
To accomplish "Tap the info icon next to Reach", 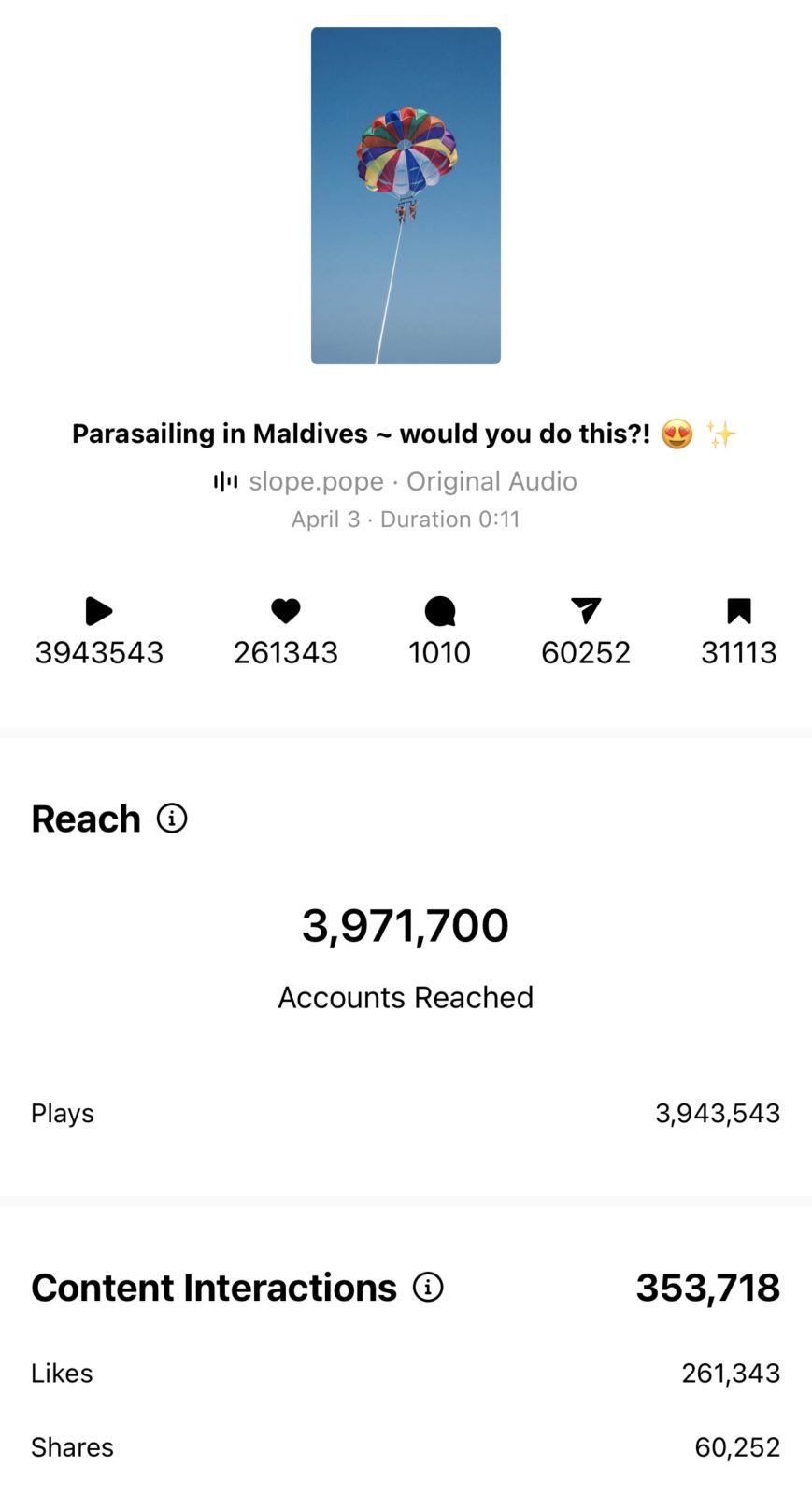I will [172, 819].
